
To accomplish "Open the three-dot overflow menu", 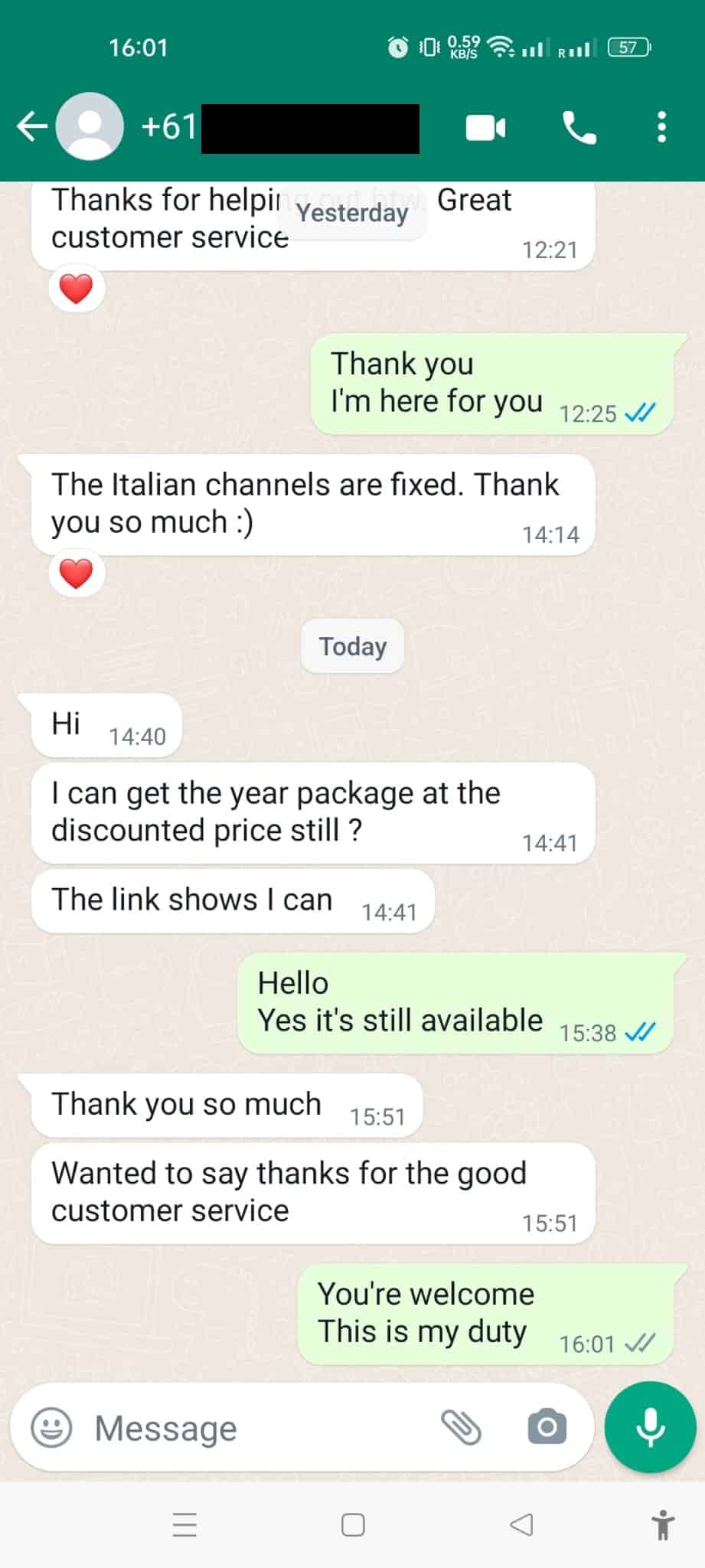I will pos(661,127).
